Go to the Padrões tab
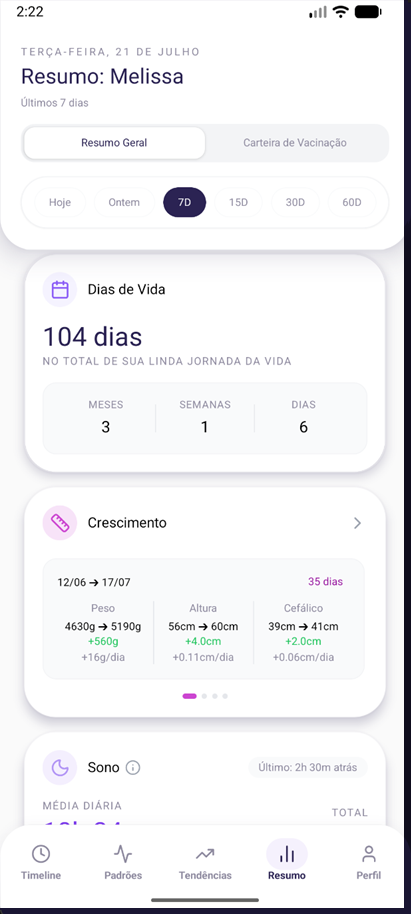 123,863
